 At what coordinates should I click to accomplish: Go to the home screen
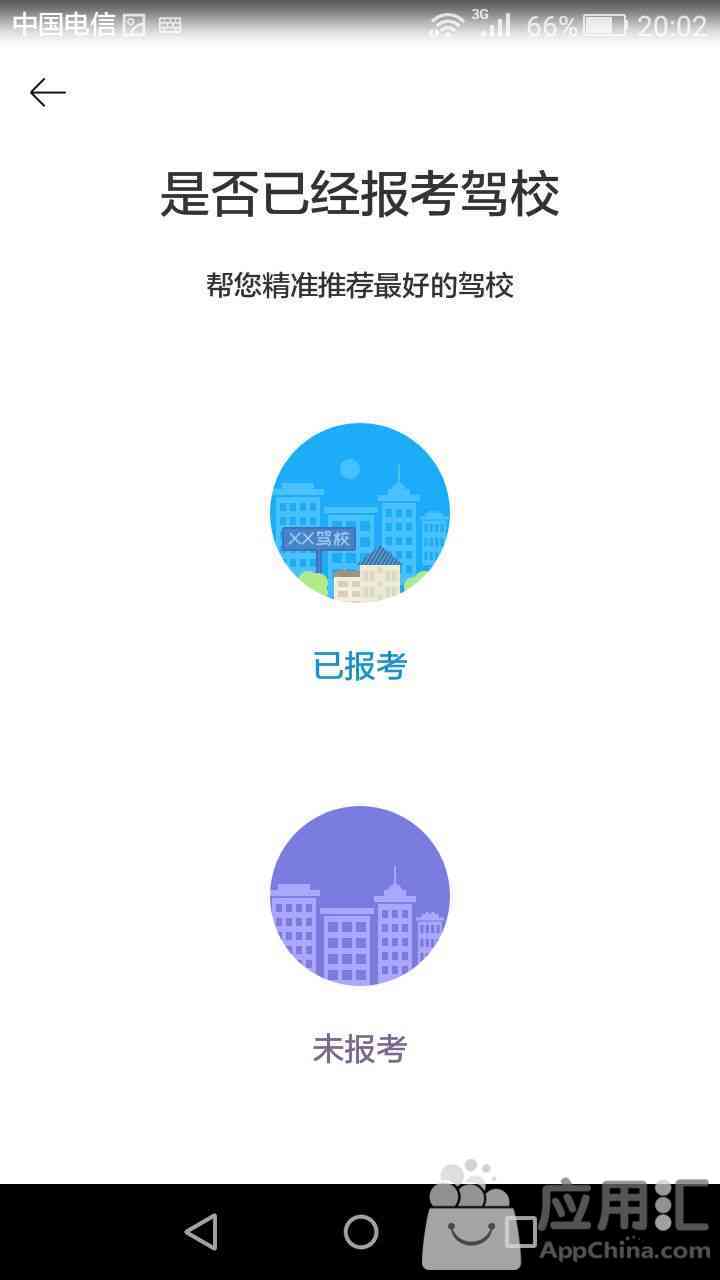(360, 1232)
